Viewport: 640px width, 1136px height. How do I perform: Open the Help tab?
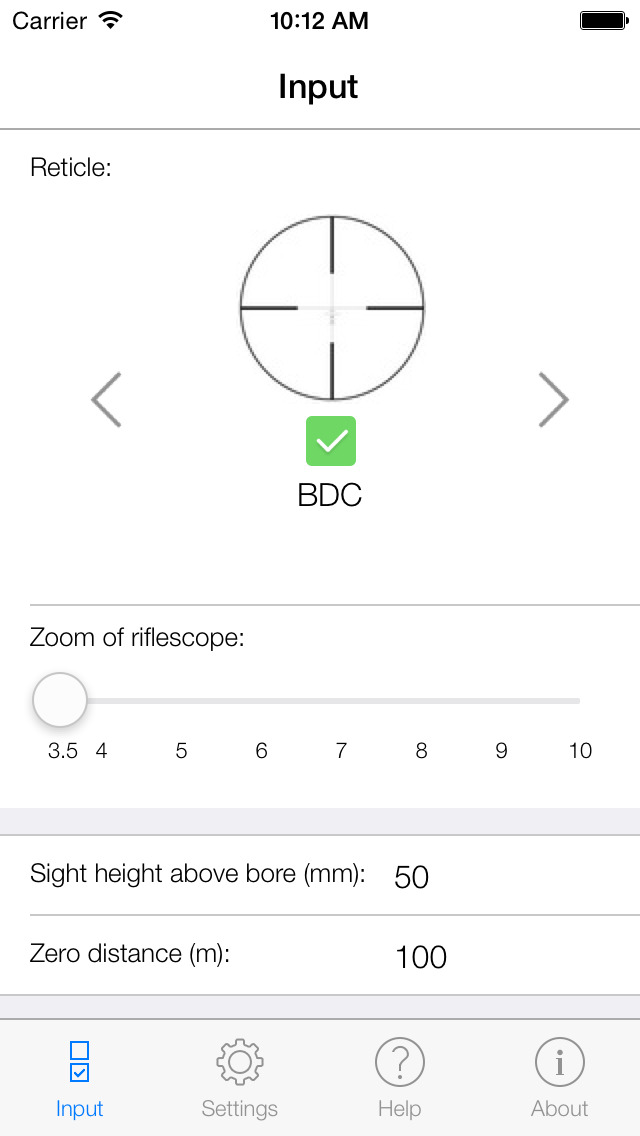pyautogui.click(x=399, y=1077)
